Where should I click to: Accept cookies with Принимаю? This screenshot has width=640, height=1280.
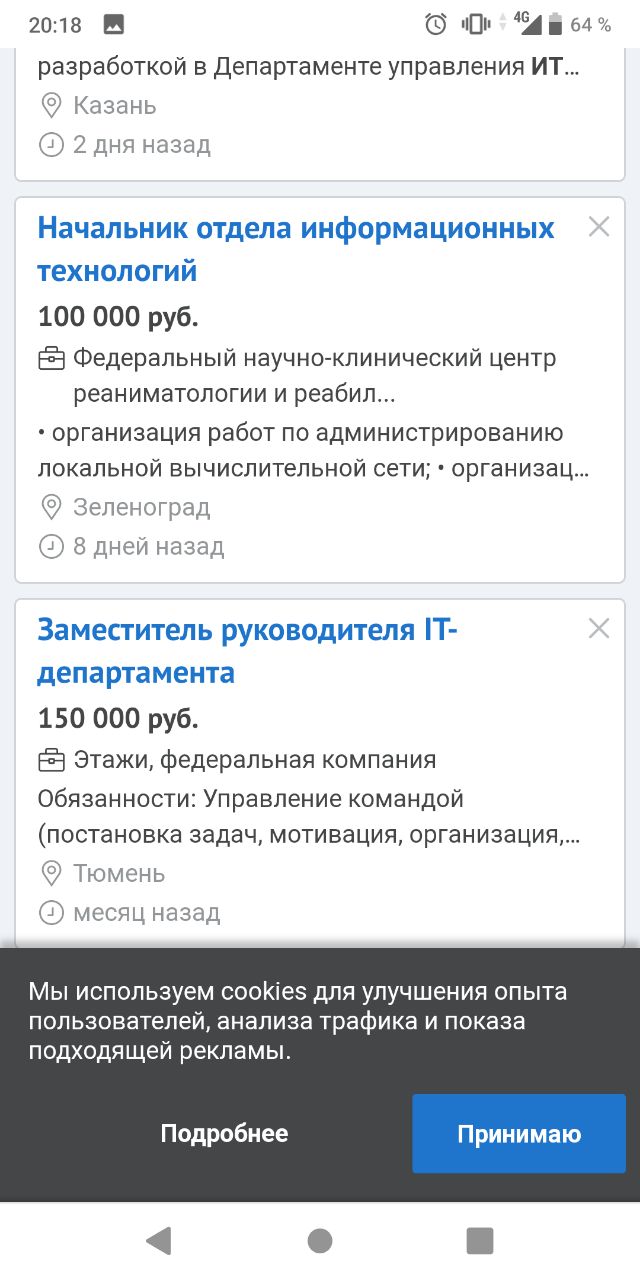[519, 1133]
